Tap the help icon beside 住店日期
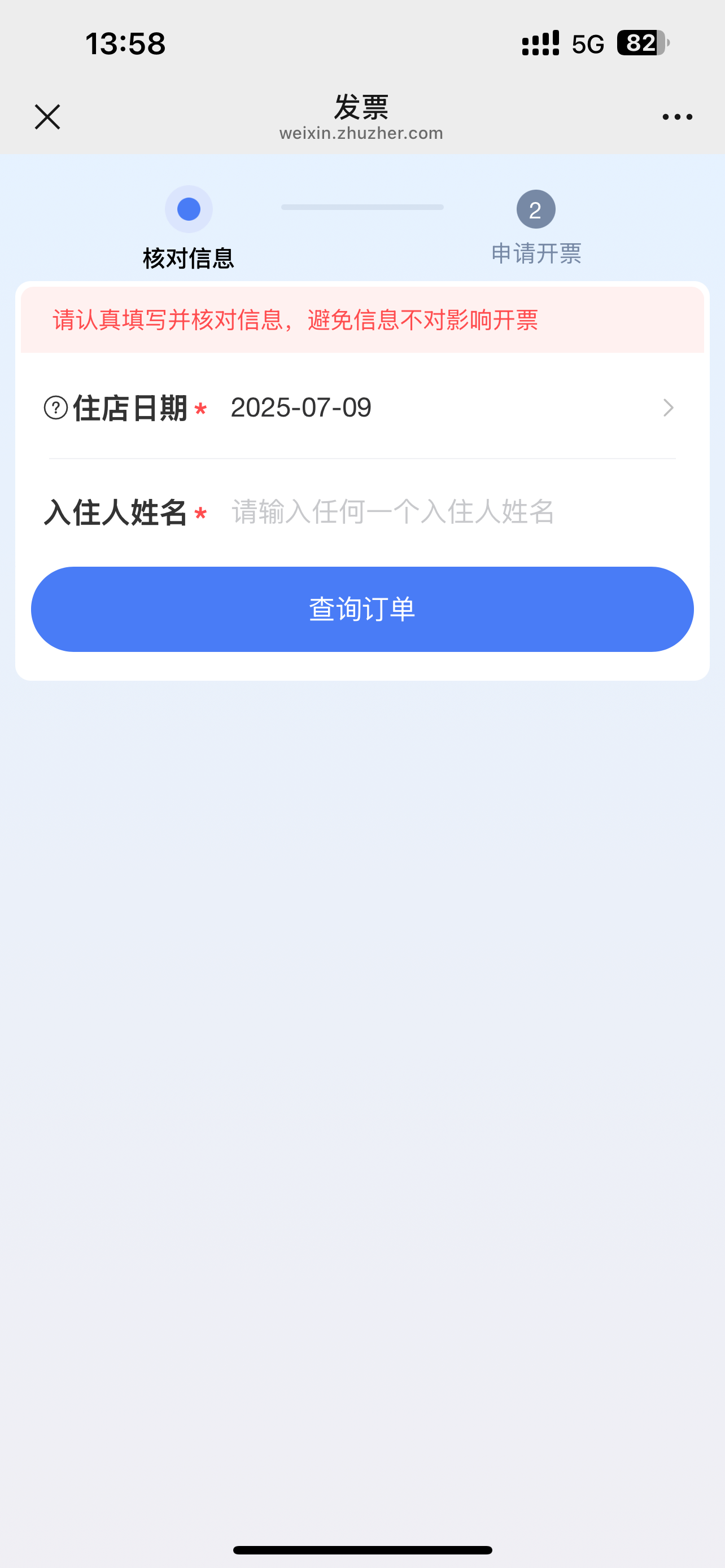The height and width of the screenshot is (1568, 725). coord(56,408)
